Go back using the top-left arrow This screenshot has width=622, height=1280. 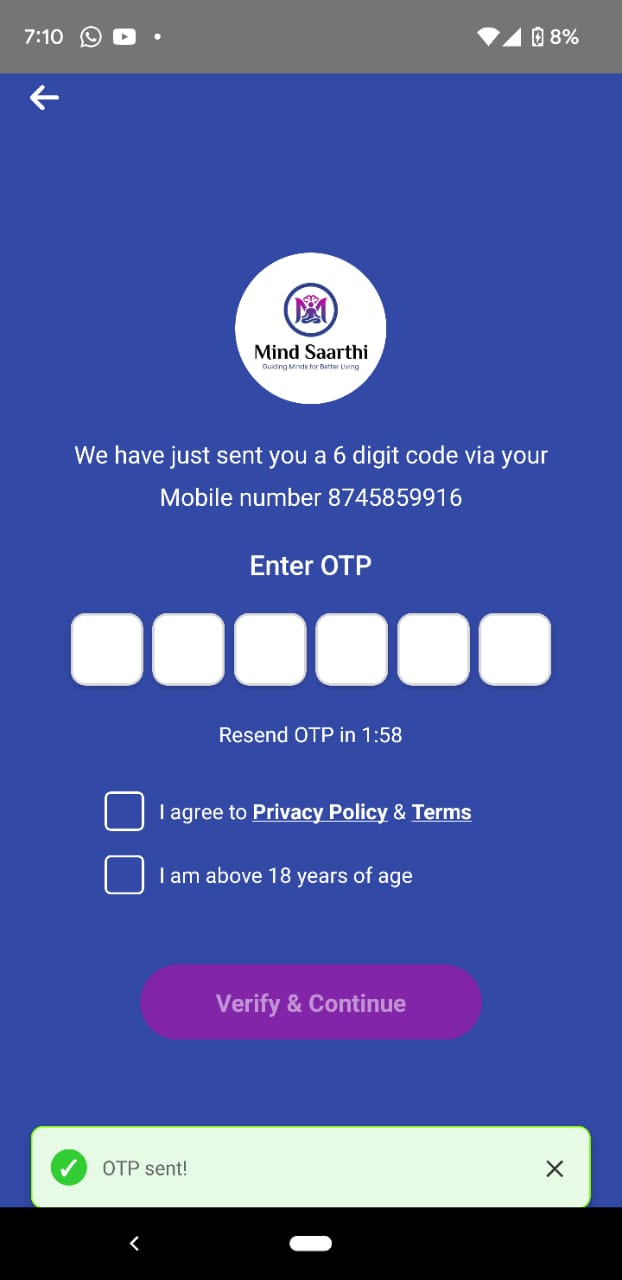click(44, 97)
